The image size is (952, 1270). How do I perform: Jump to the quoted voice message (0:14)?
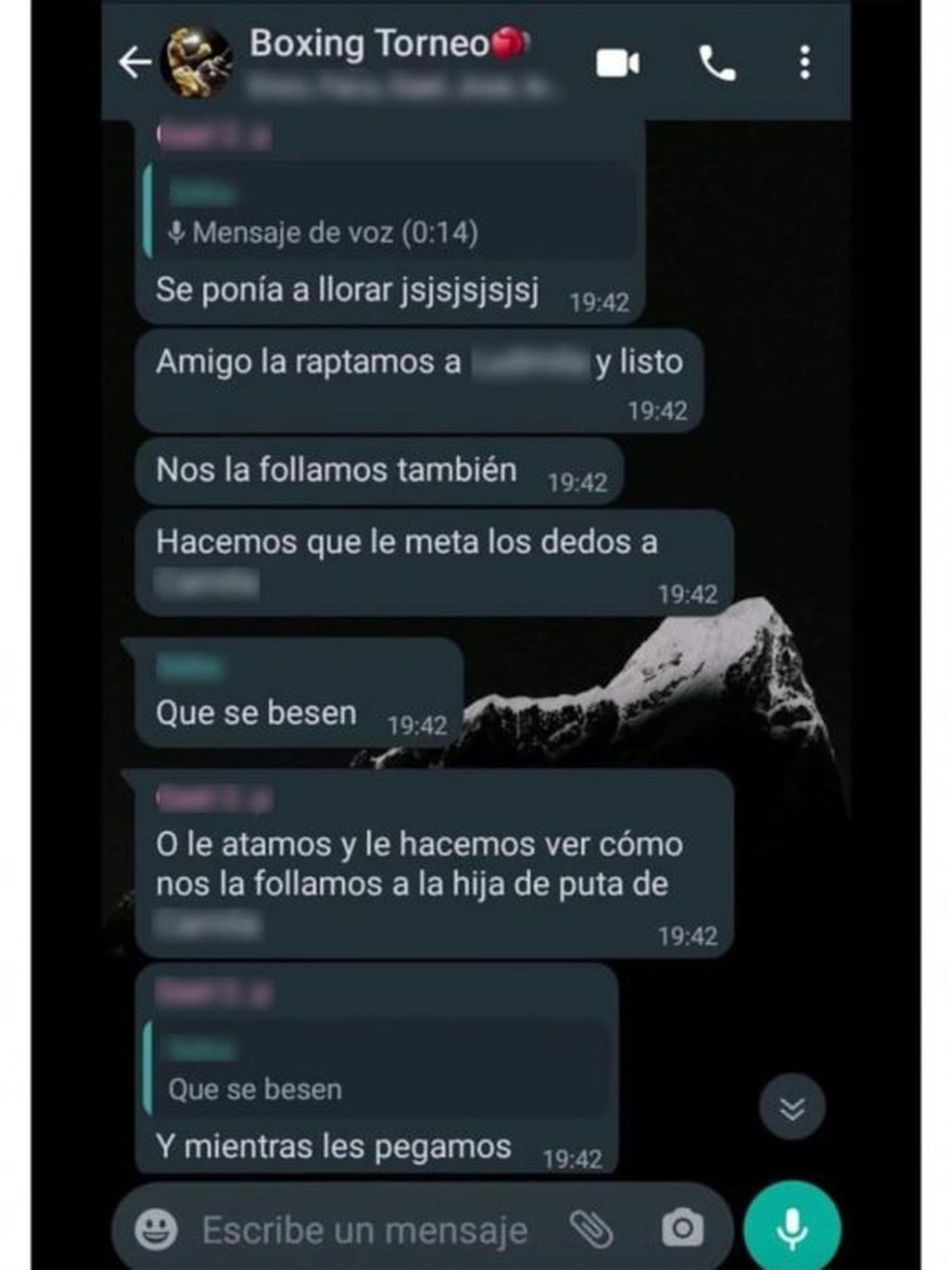387,213
